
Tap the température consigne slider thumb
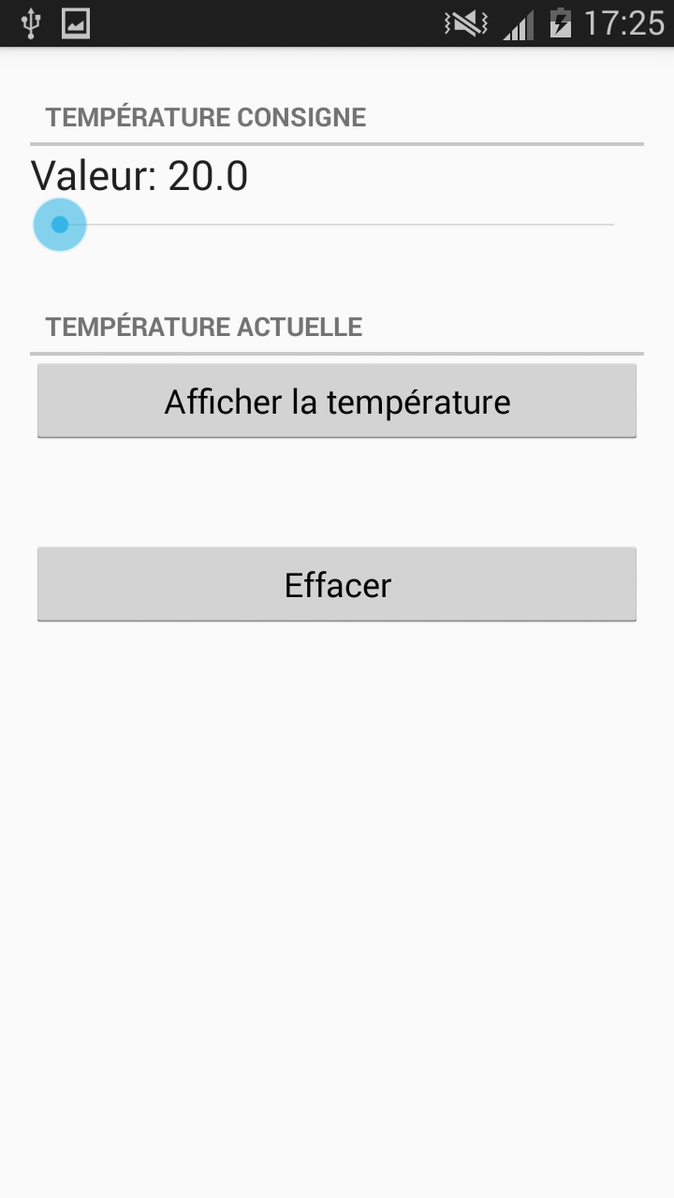click(60, 225)
